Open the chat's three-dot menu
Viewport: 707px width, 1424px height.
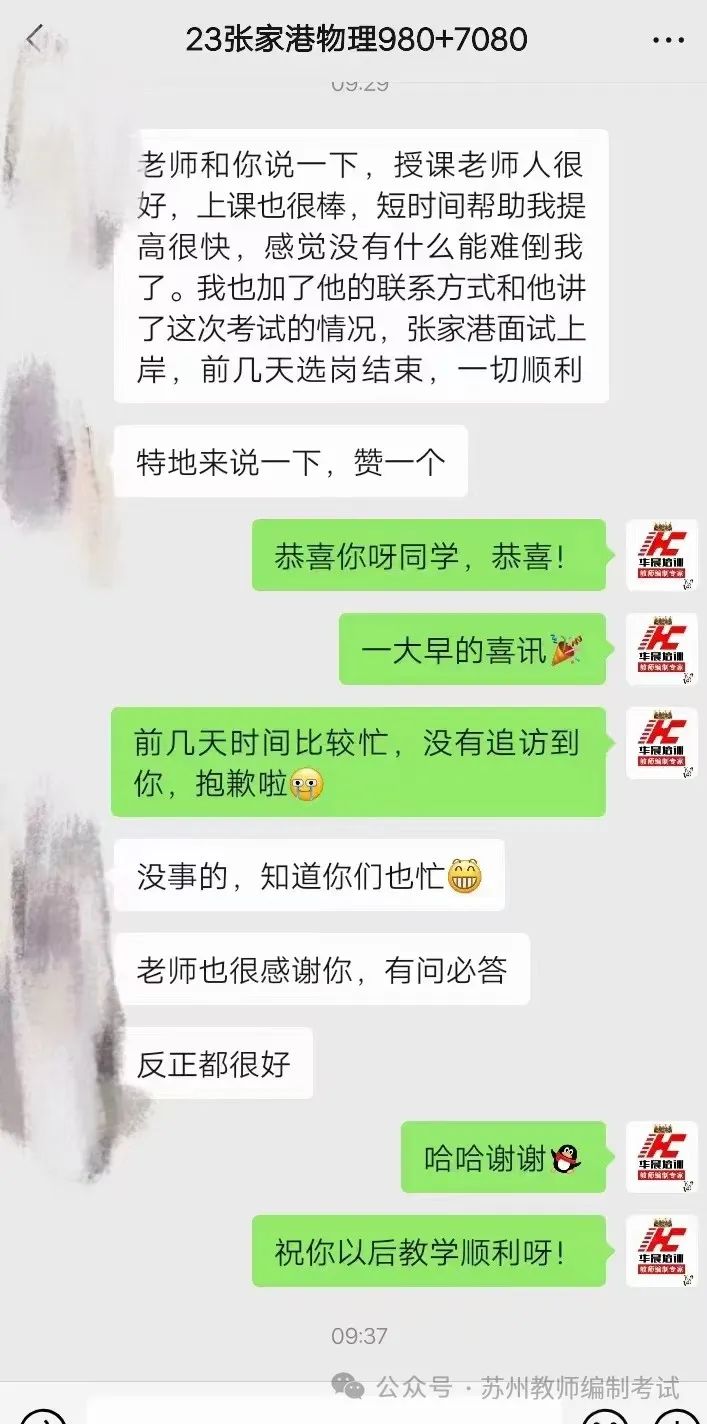668,41
